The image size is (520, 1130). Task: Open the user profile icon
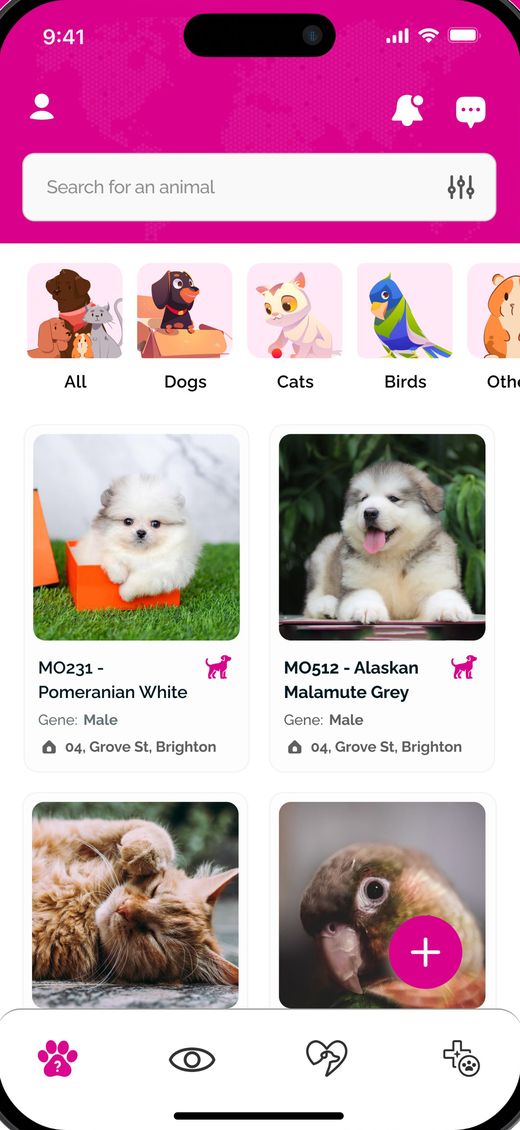pos(42,107)
